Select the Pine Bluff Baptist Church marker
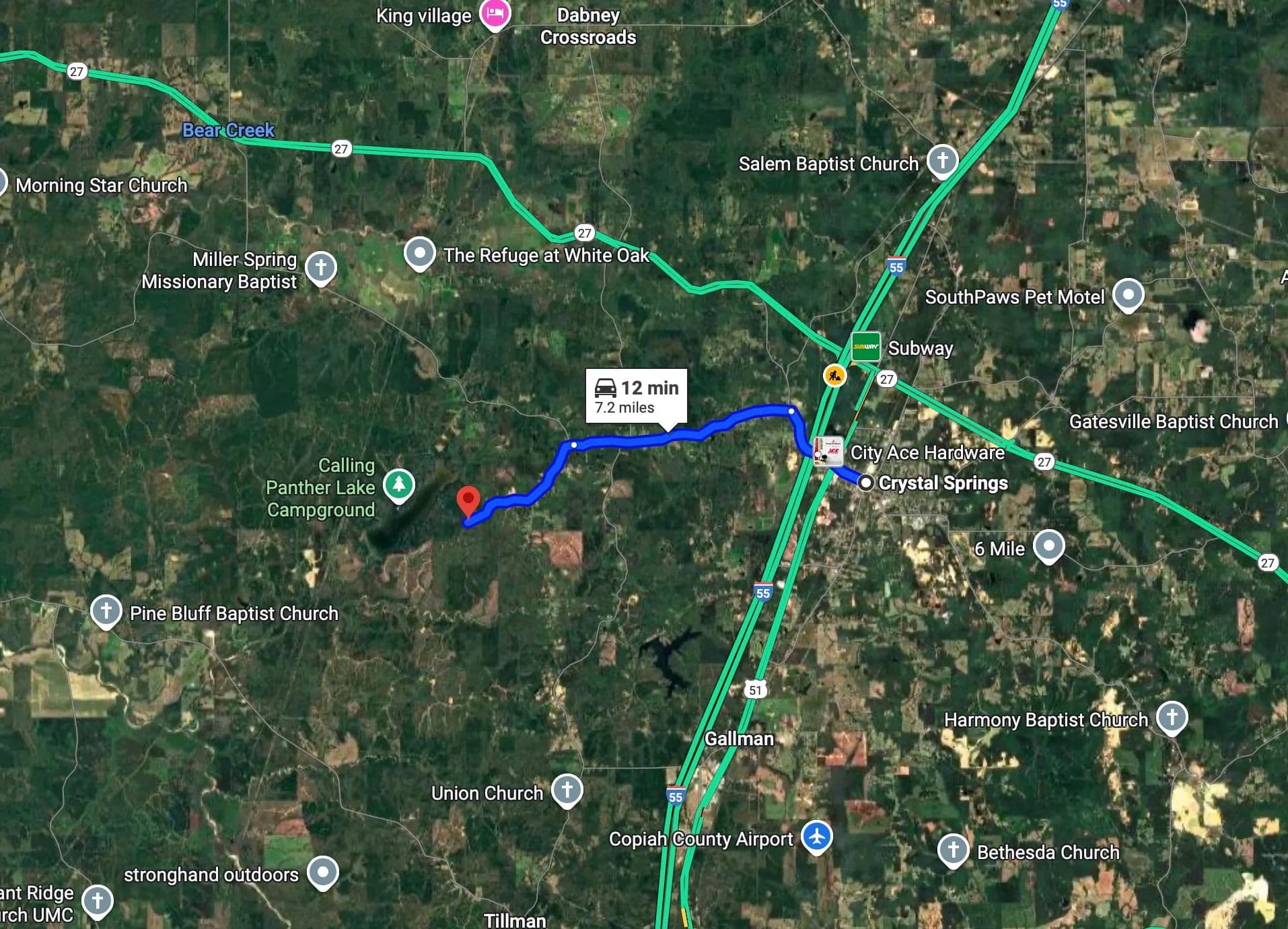 [106, 611]
